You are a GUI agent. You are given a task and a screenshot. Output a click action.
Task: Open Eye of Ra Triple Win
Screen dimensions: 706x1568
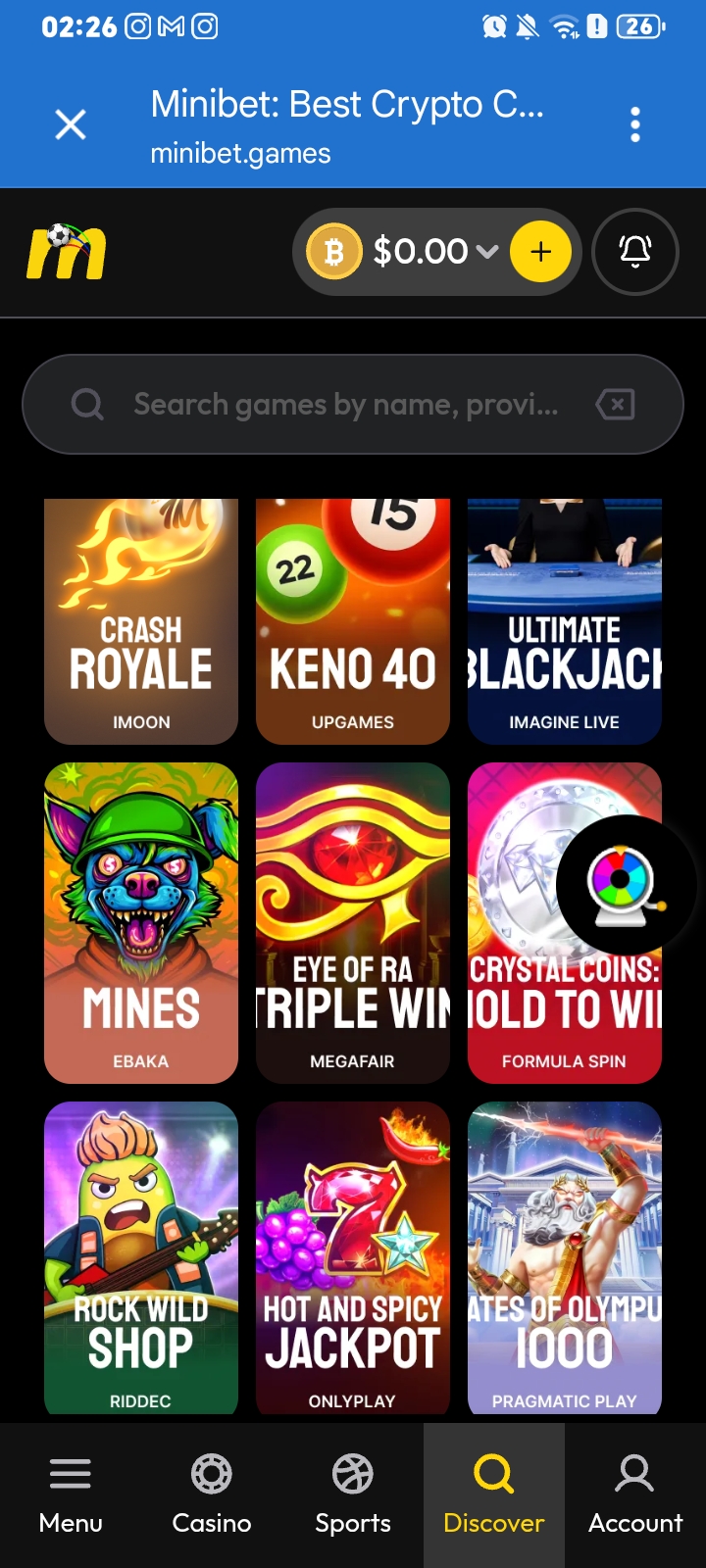point(353,923)
